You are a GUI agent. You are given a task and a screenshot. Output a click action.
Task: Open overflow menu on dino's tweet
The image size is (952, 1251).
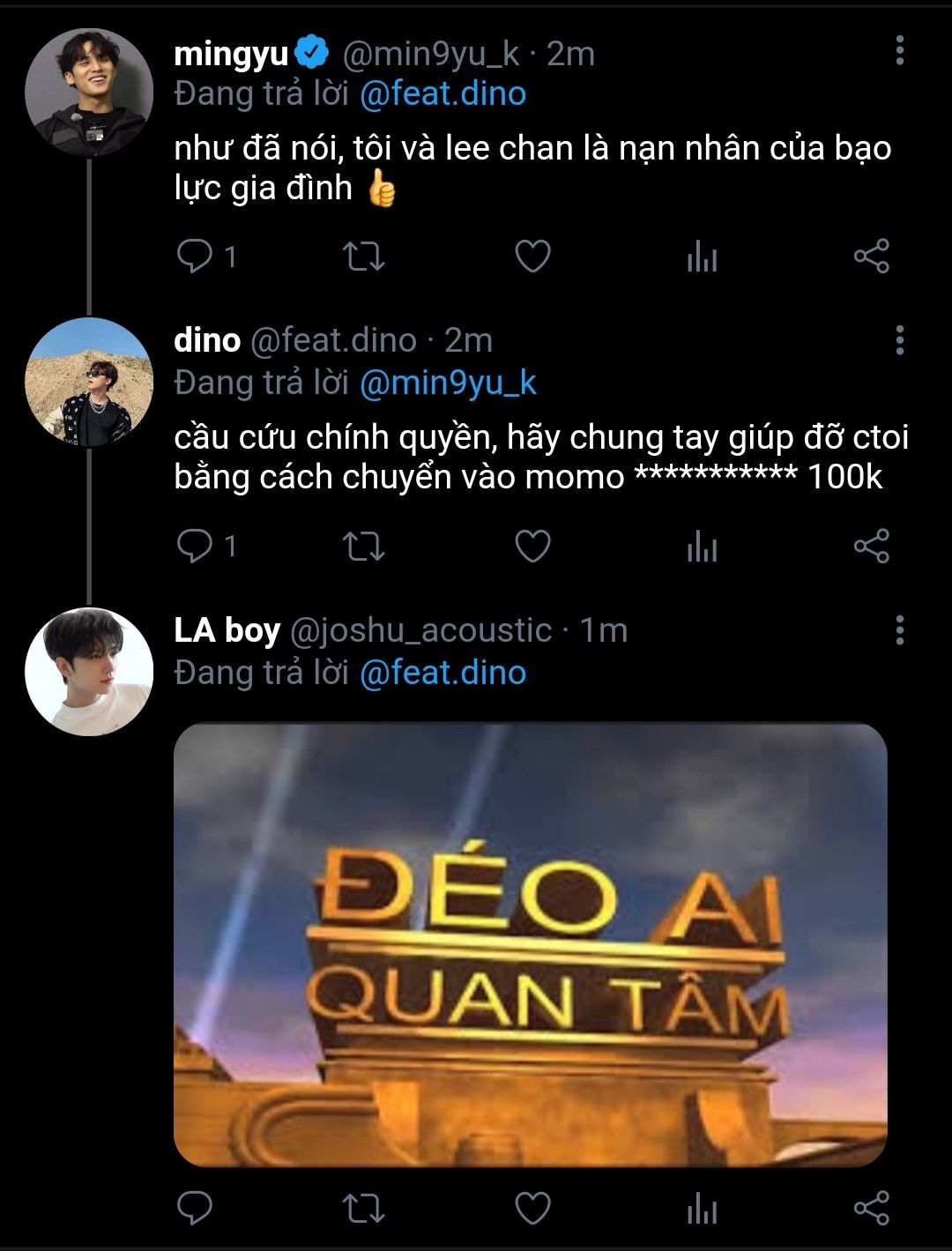[899, 340]
